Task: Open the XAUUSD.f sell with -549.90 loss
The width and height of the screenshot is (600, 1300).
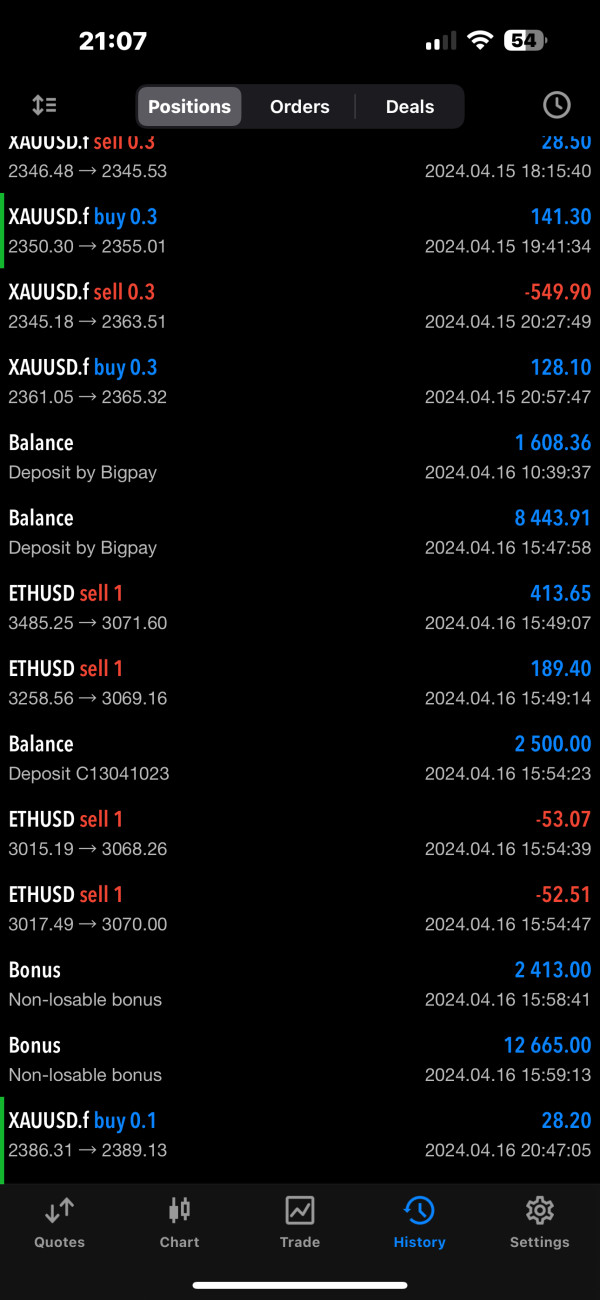Action: [x=300, y=306]
